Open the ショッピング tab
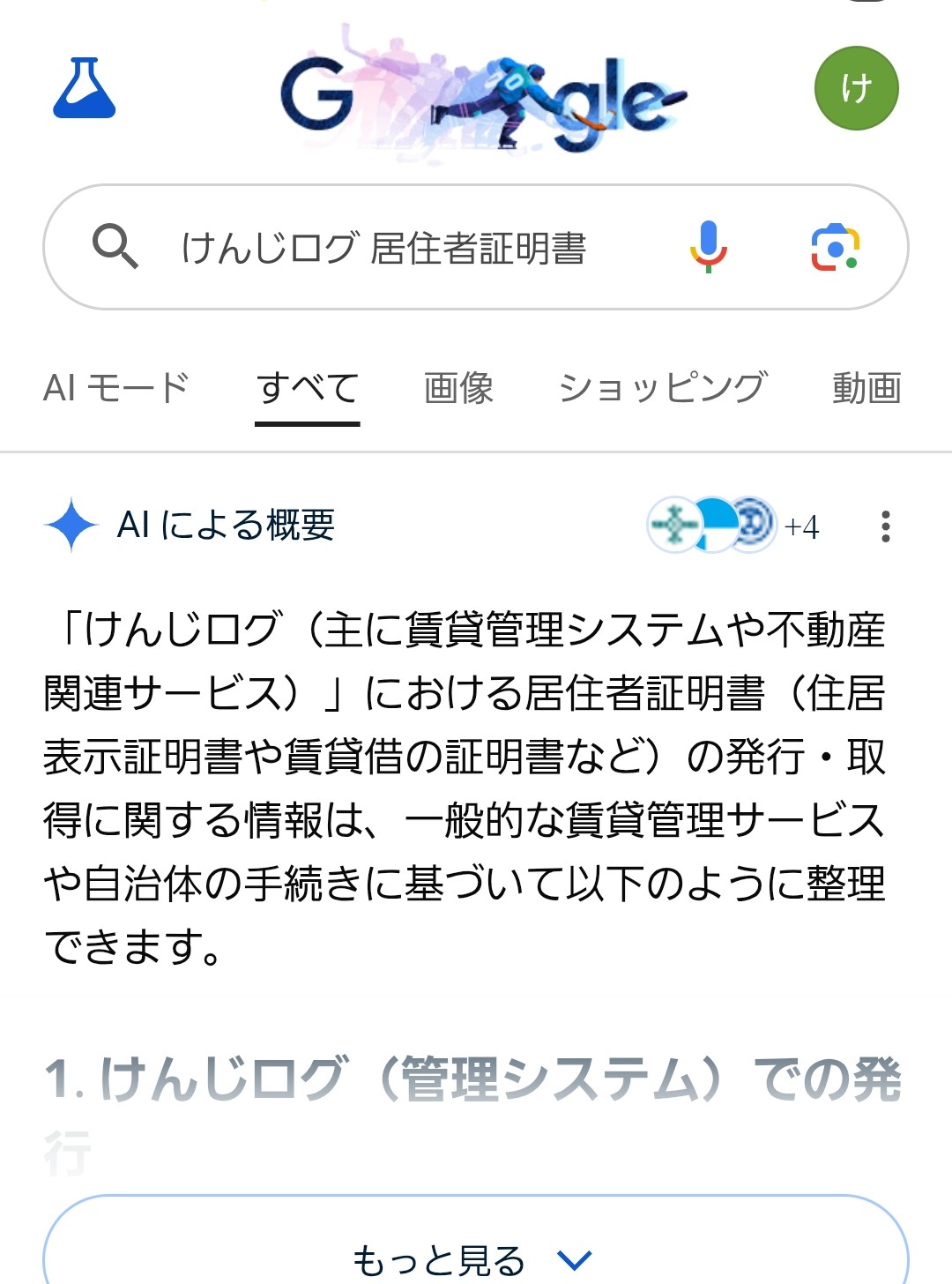Image resolution: width=952 pixels, height=1284 pixels. (663, 388)
